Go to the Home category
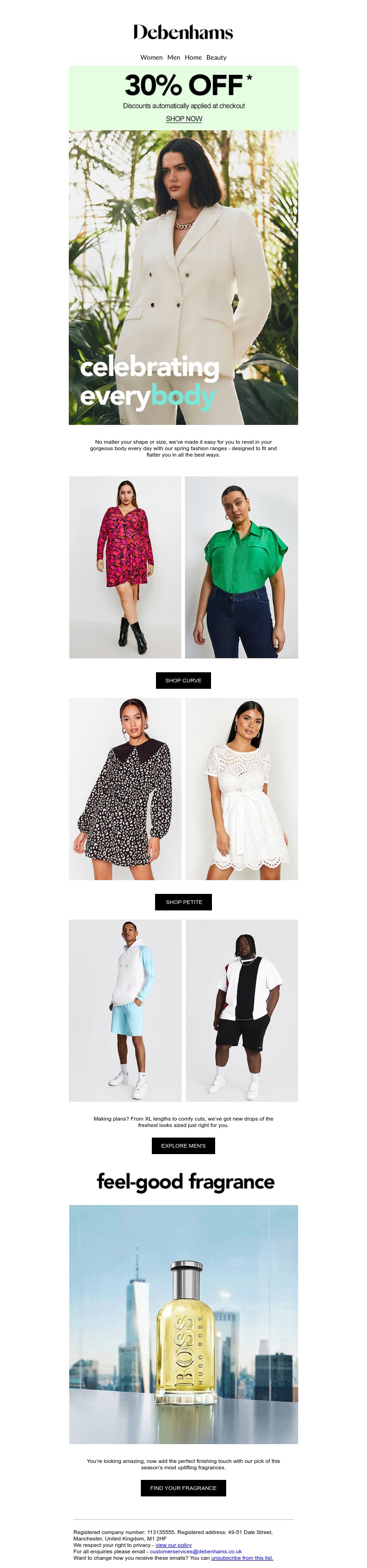 coord(193,57)
